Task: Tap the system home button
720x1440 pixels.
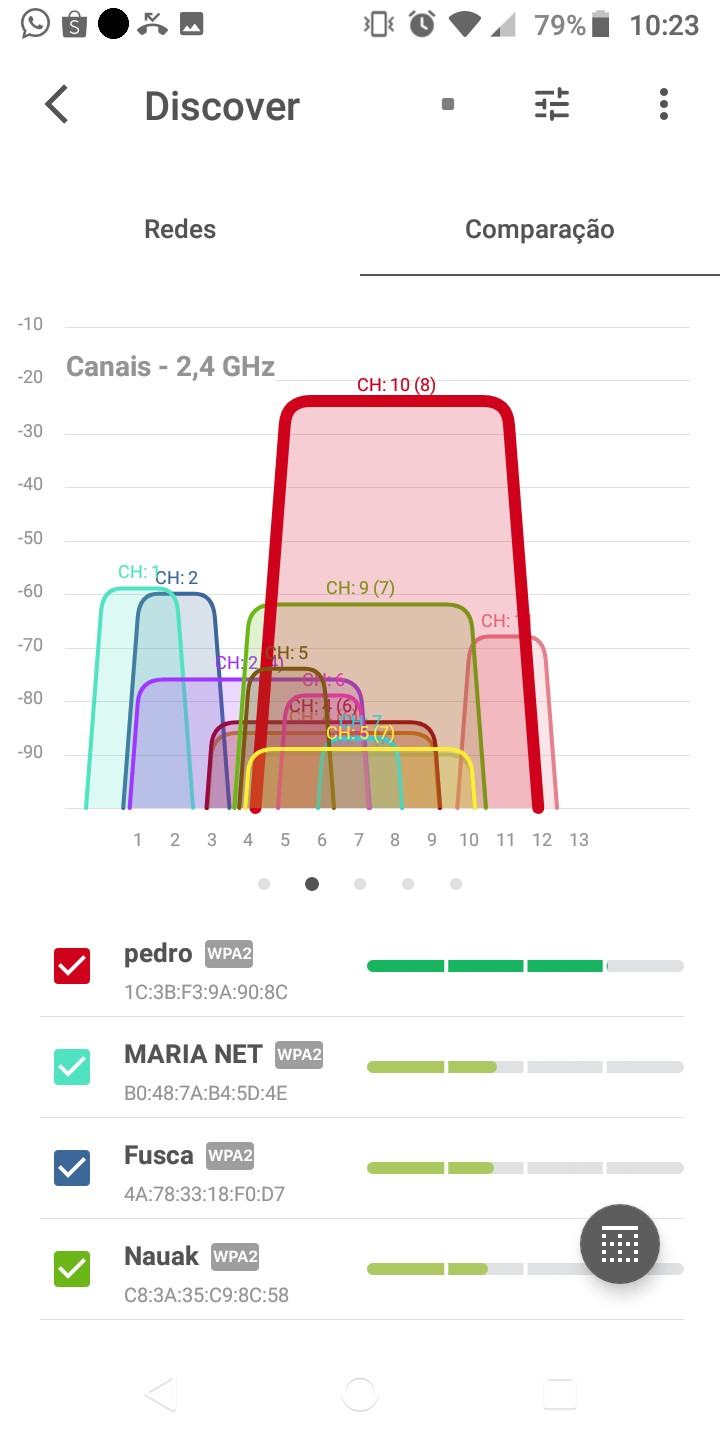Action: click(x=360, y=1393)
